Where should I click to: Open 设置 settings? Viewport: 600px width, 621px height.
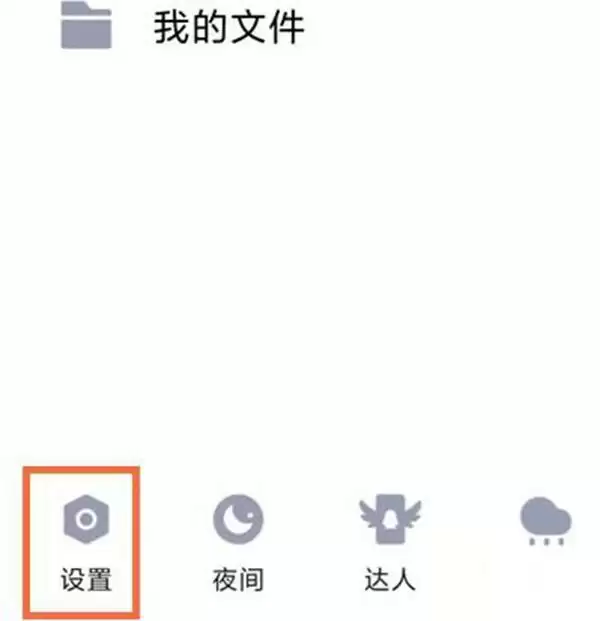point(85,540)
